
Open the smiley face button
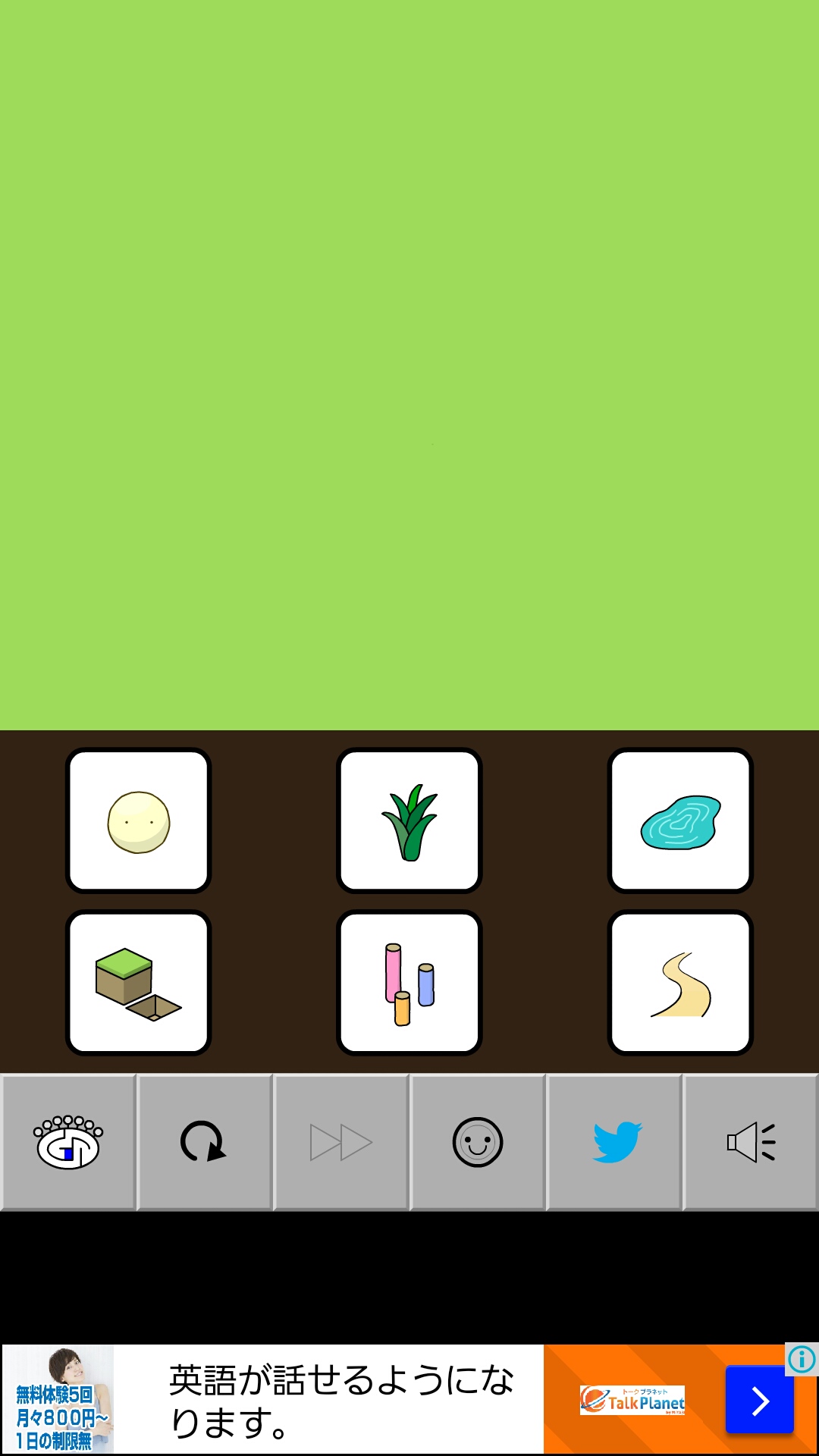pyautogui.click(x=478, y=1142)
